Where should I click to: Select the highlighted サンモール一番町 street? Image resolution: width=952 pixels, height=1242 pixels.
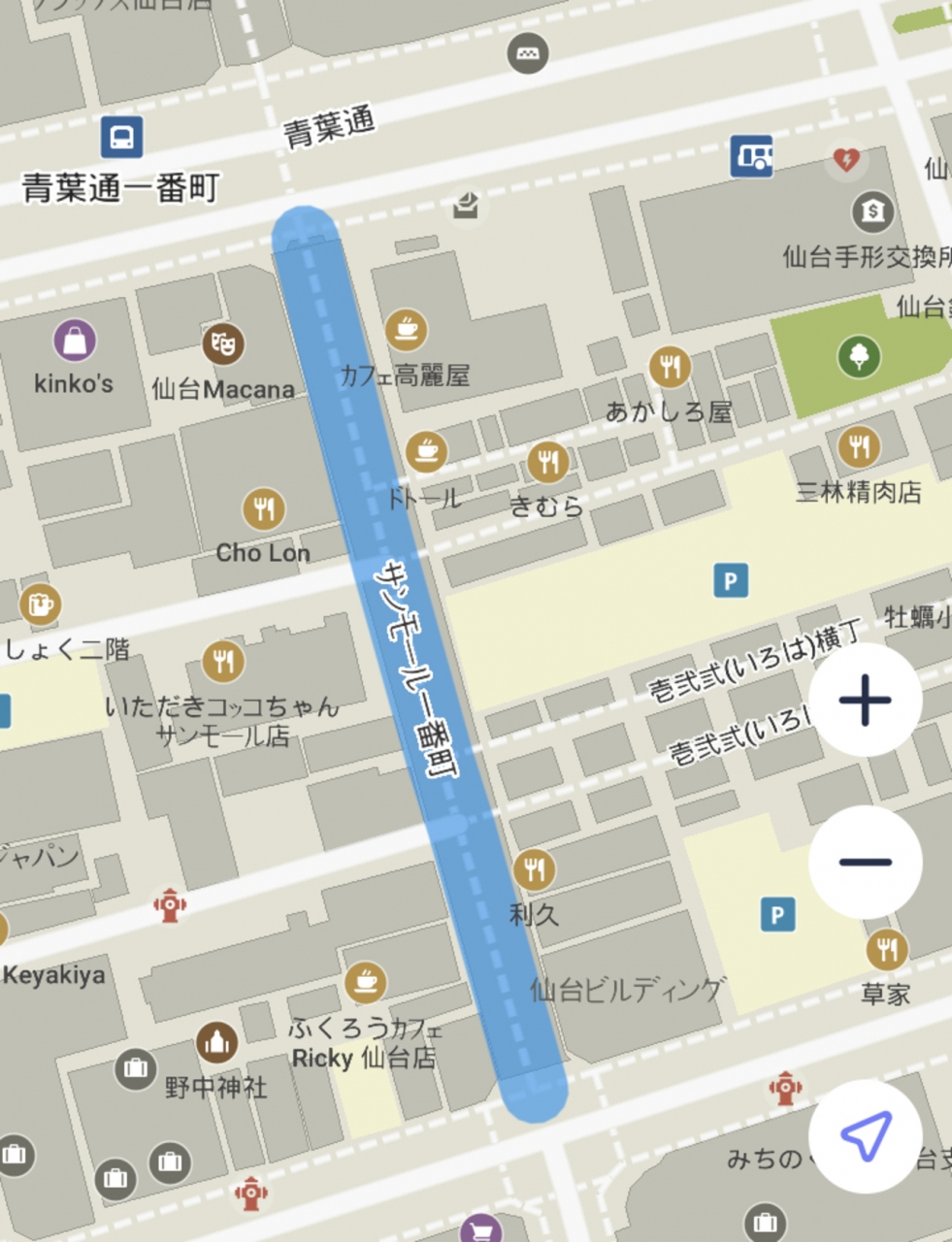417,660
